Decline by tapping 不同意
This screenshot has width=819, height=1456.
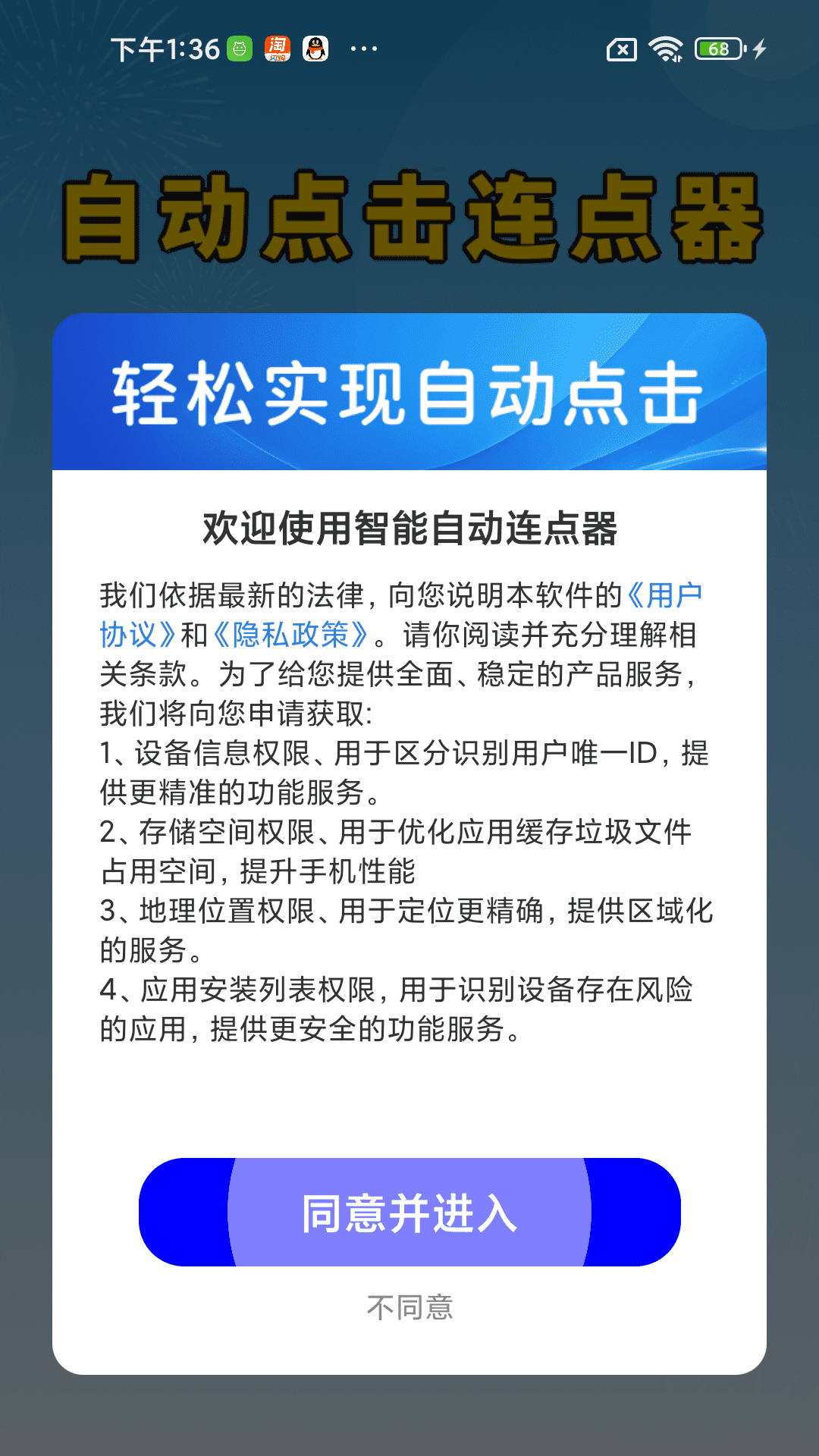pos(409,1307)
